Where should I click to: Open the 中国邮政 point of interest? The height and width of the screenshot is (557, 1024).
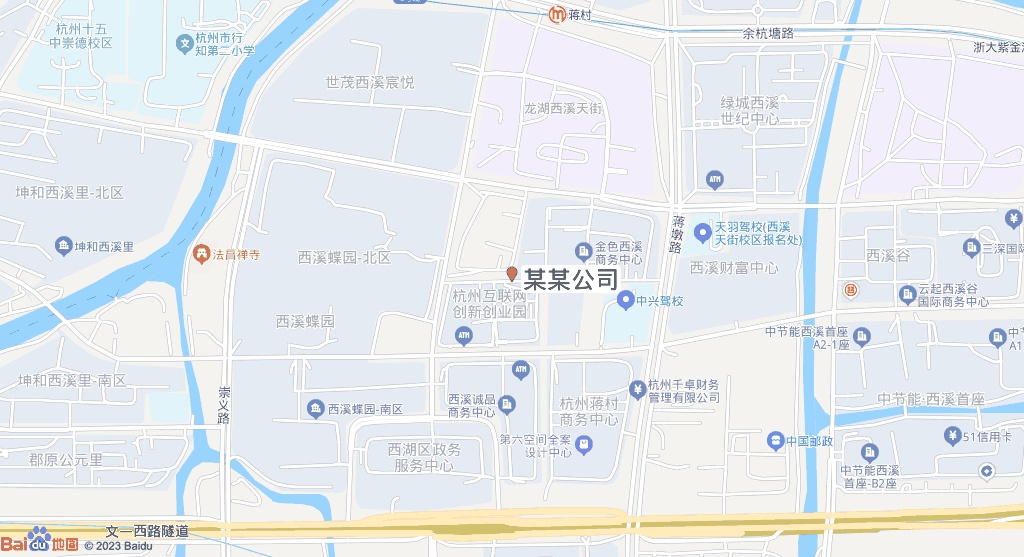pos(774,440)
